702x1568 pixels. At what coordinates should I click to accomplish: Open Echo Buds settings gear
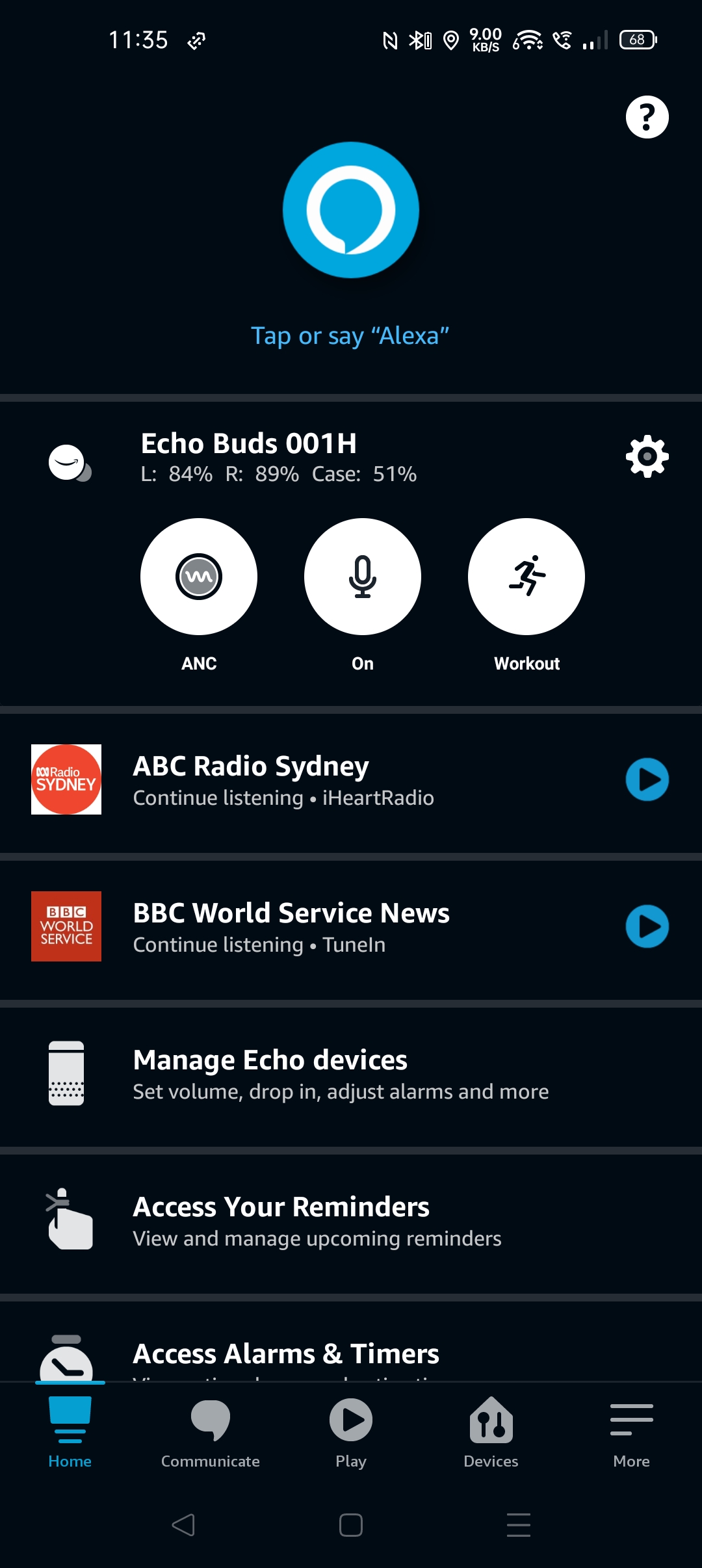click(647, 456)
